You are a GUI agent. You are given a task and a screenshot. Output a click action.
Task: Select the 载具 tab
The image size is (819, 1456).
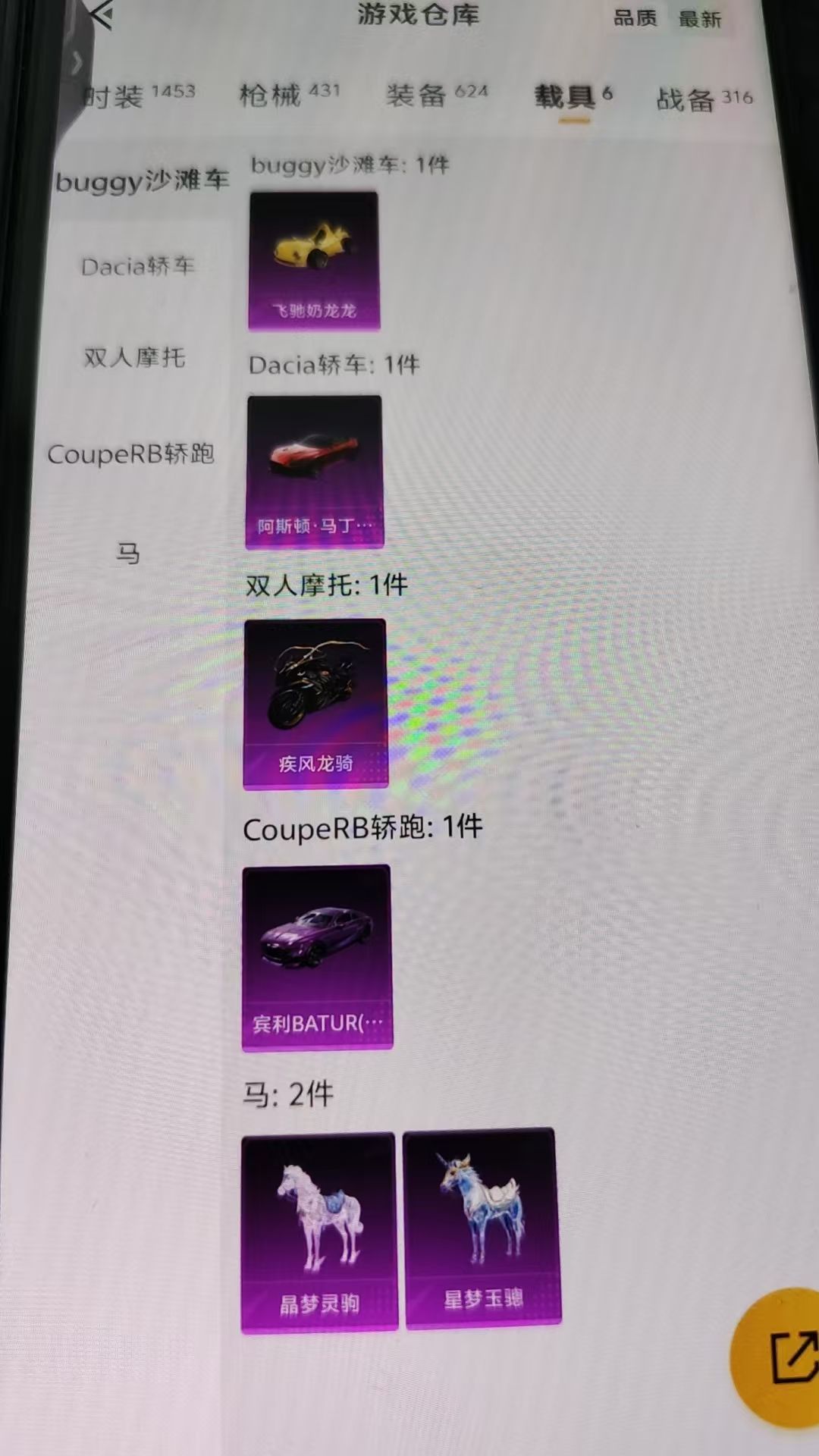[x=573, y=96]
